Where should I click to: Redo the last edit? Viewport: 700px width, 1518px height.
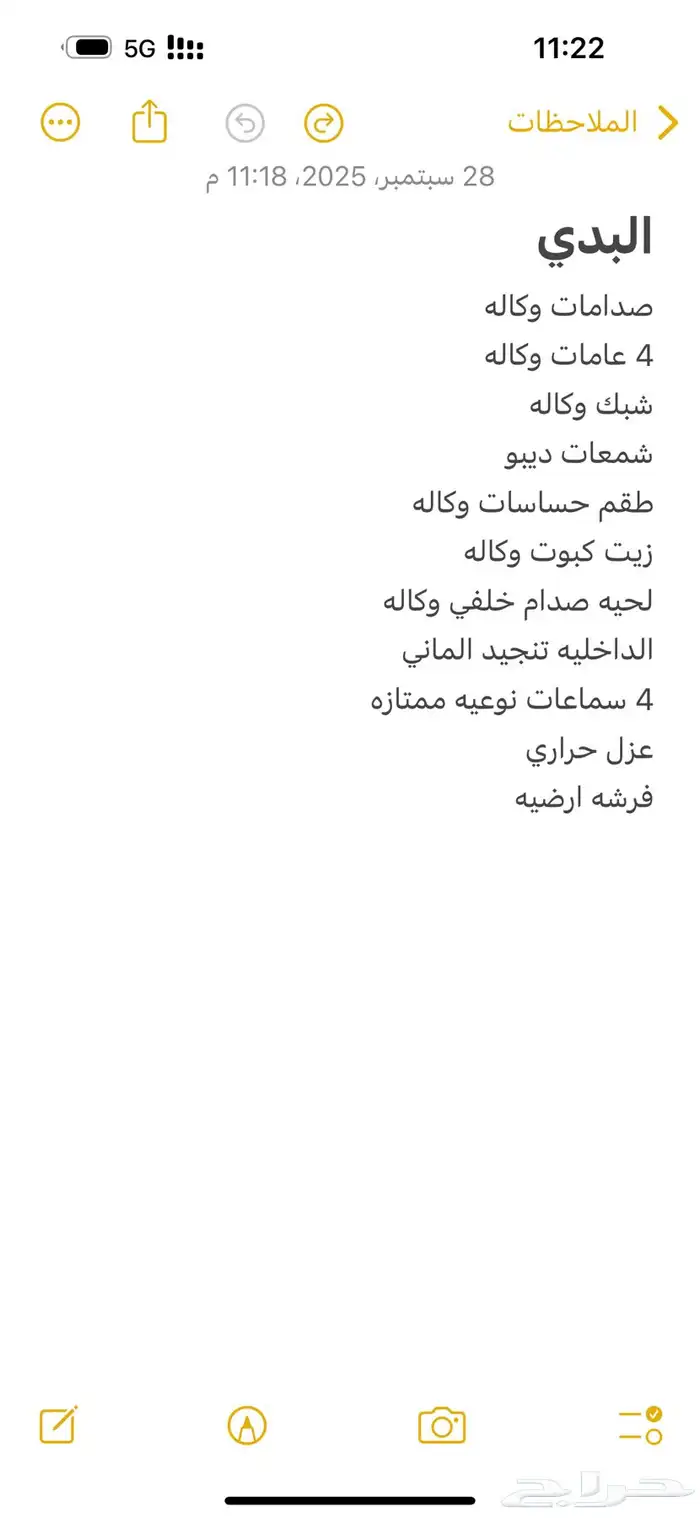point(323,124)
